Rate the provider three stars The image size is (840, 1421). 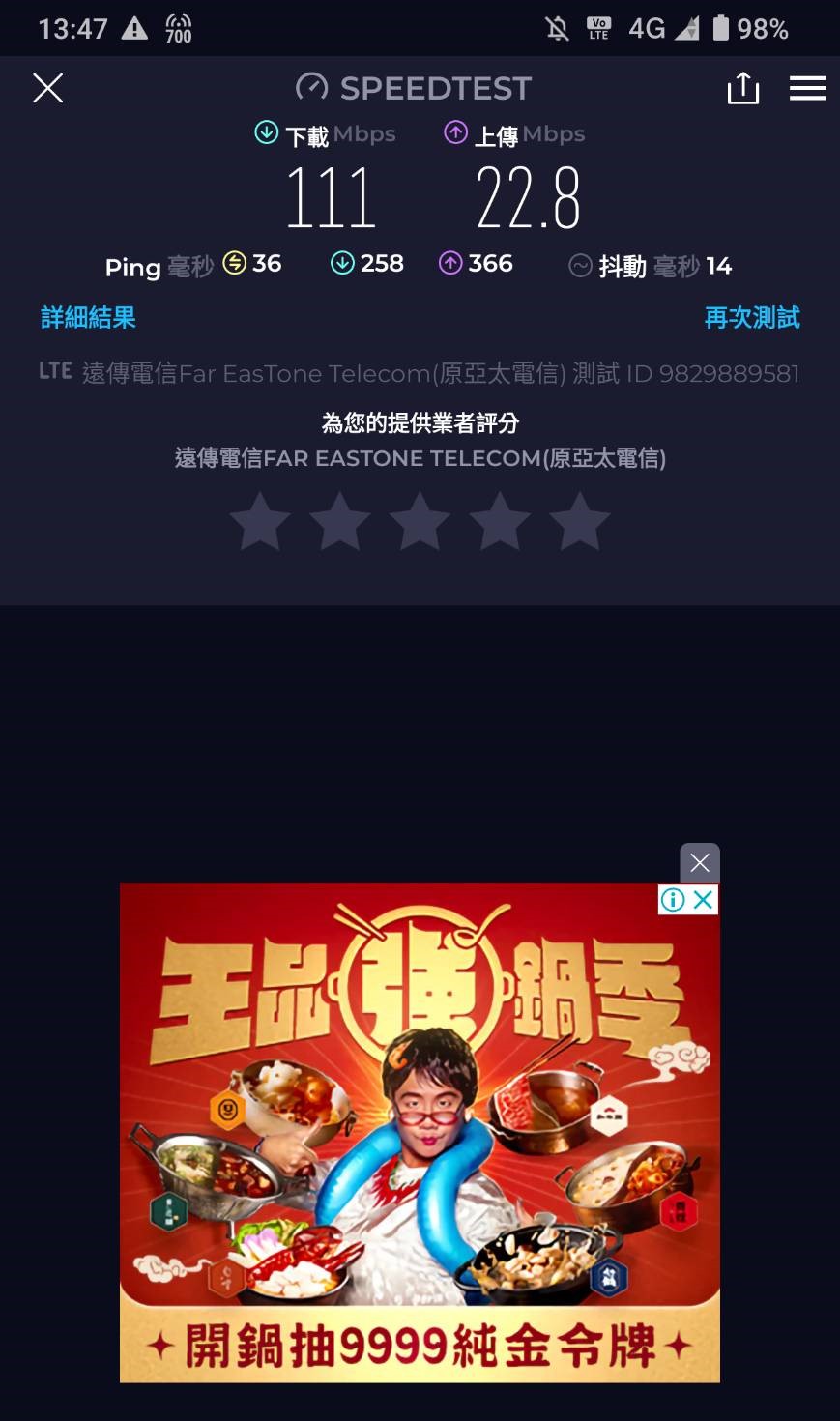tap(420, 521)
